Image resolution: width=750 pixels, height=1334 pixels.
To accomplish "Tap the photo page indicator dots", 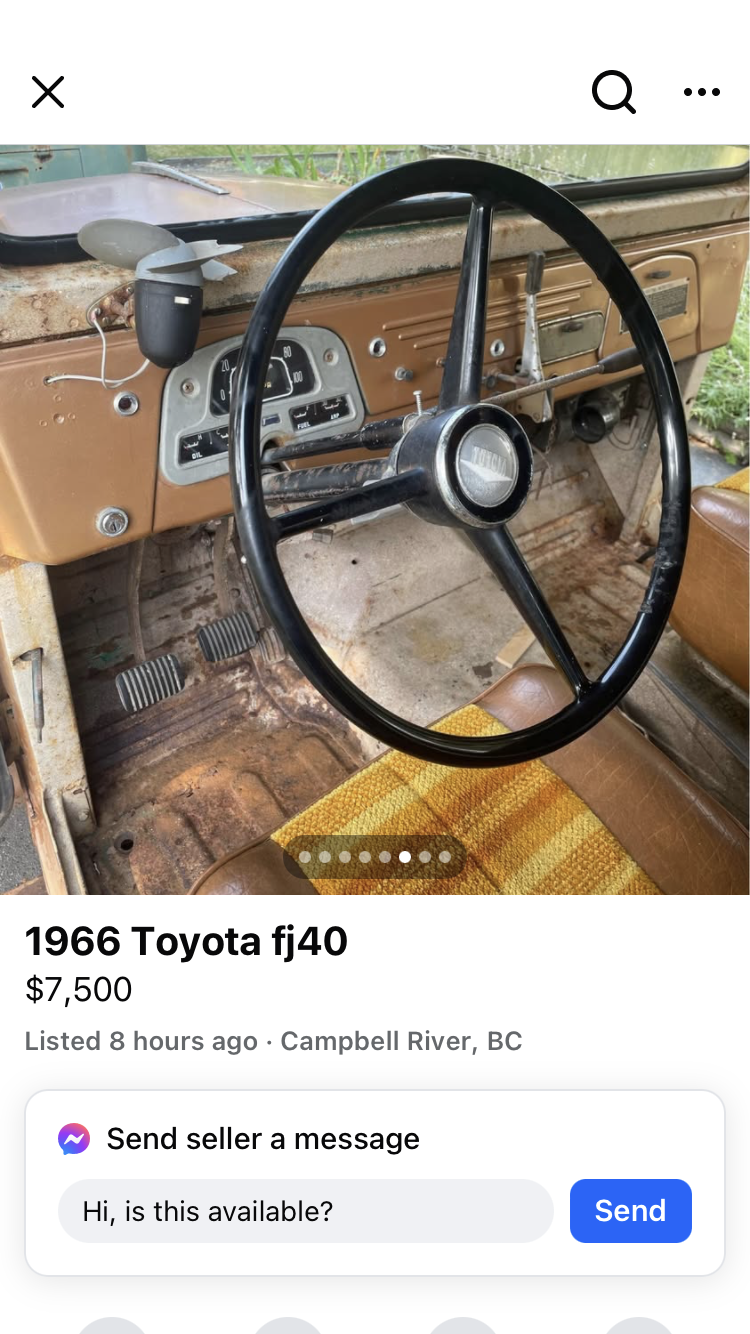I will click(375, 857).
